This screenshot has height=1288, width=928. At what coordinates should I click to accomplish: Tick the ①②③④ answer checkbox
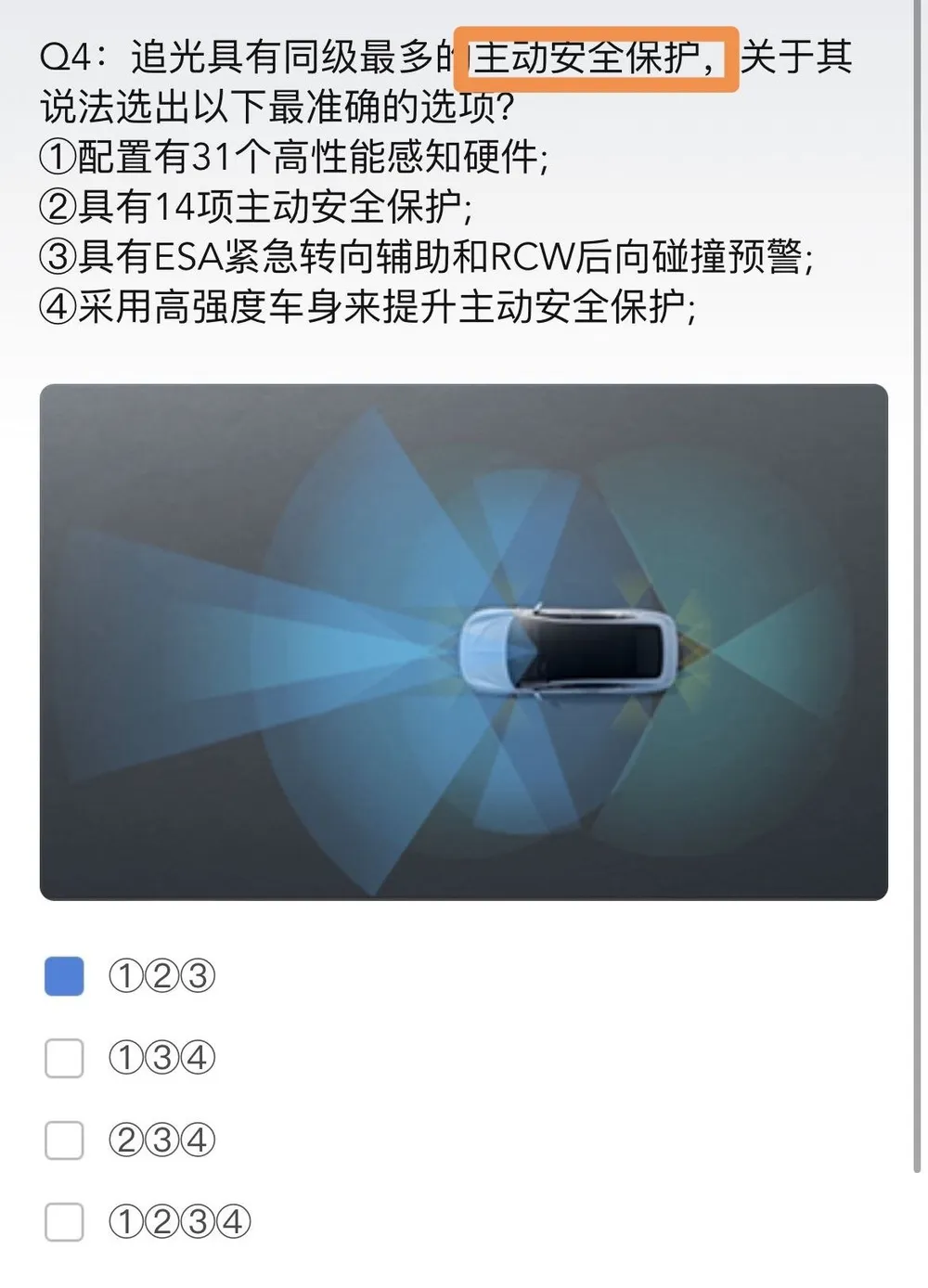[64, 1222]
